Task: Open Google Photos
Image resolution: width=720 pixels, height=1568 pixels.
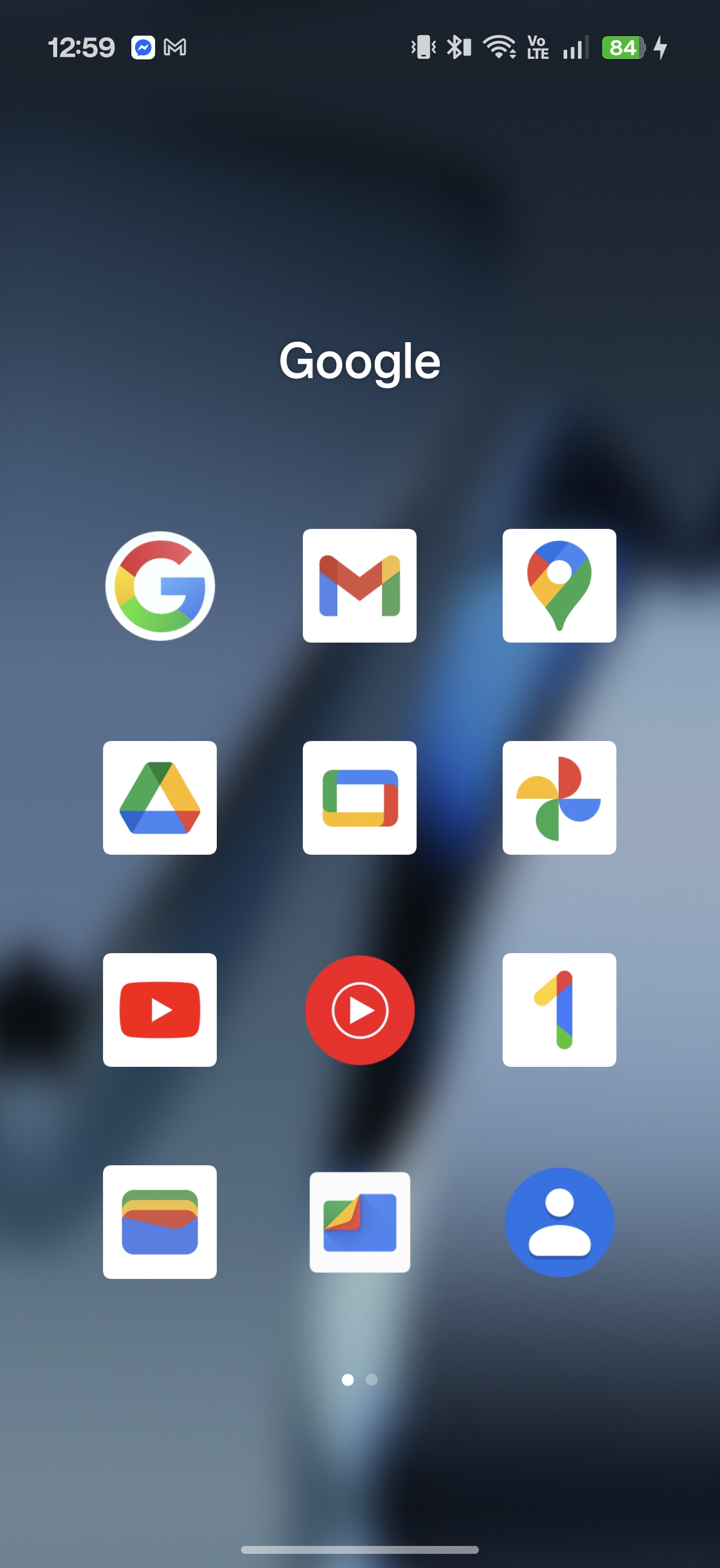Action: (x=559, y=798)
